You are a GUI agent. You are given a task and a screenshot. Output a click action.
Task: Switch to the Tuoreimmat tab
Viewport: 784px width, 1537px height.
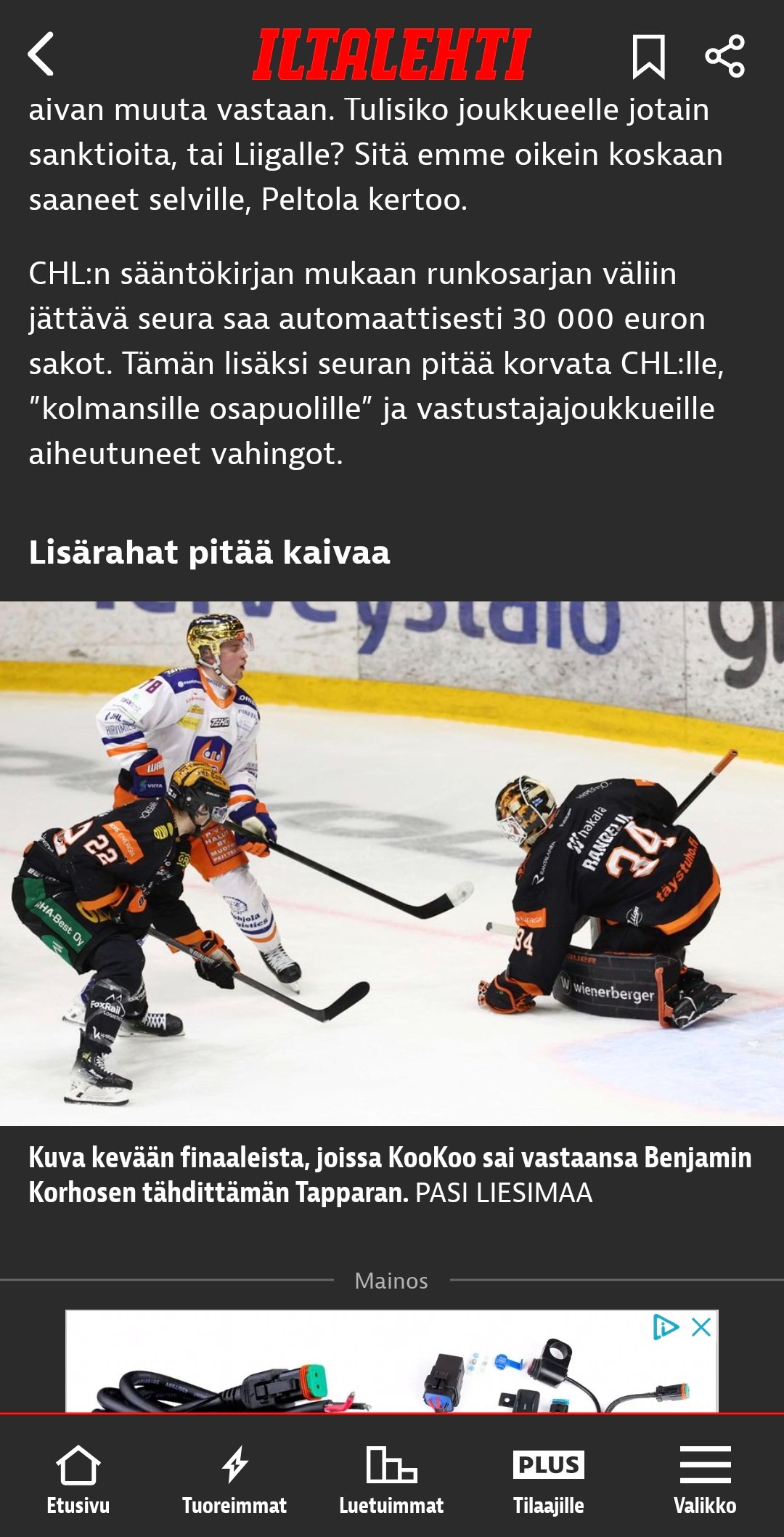tap(234, 1480)
